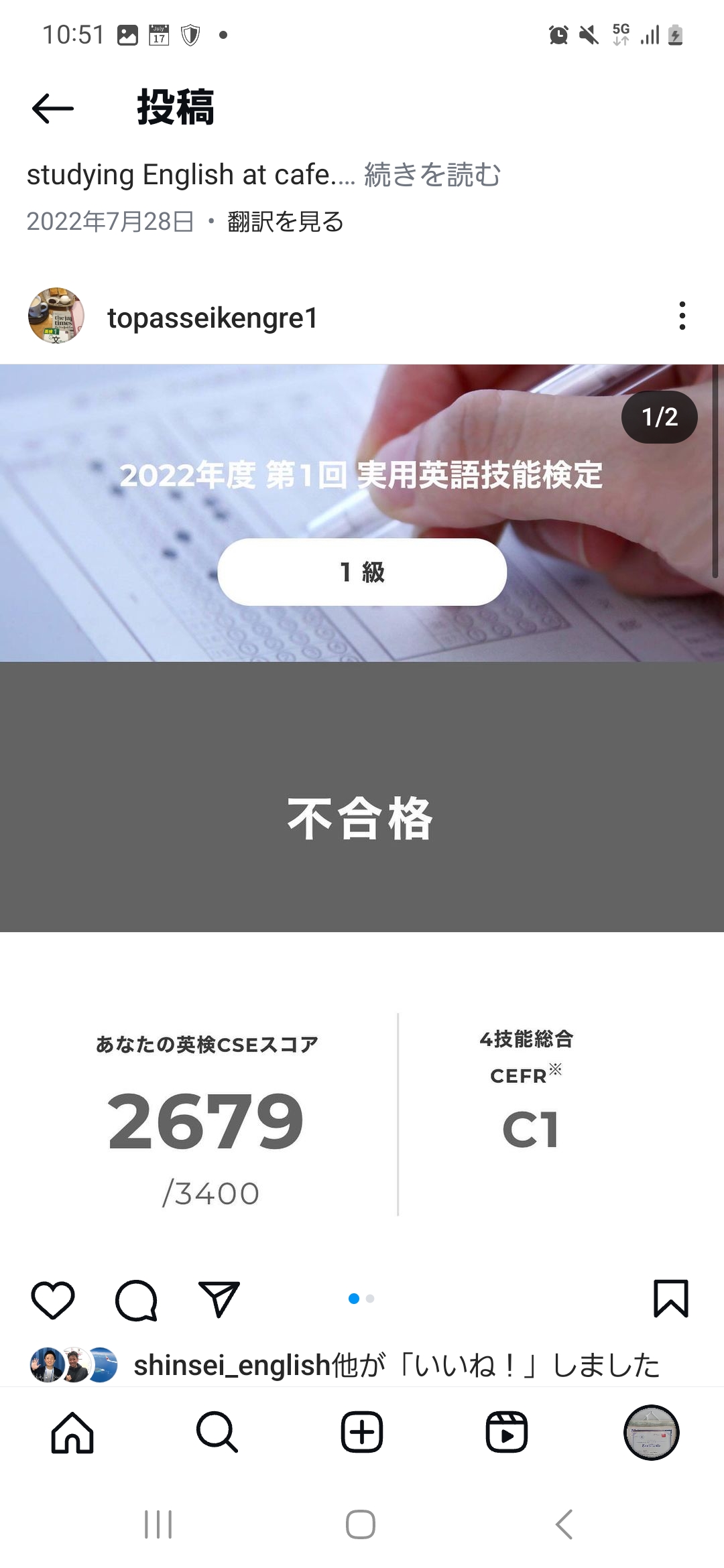Open your own profile tab

(651, 1432)
